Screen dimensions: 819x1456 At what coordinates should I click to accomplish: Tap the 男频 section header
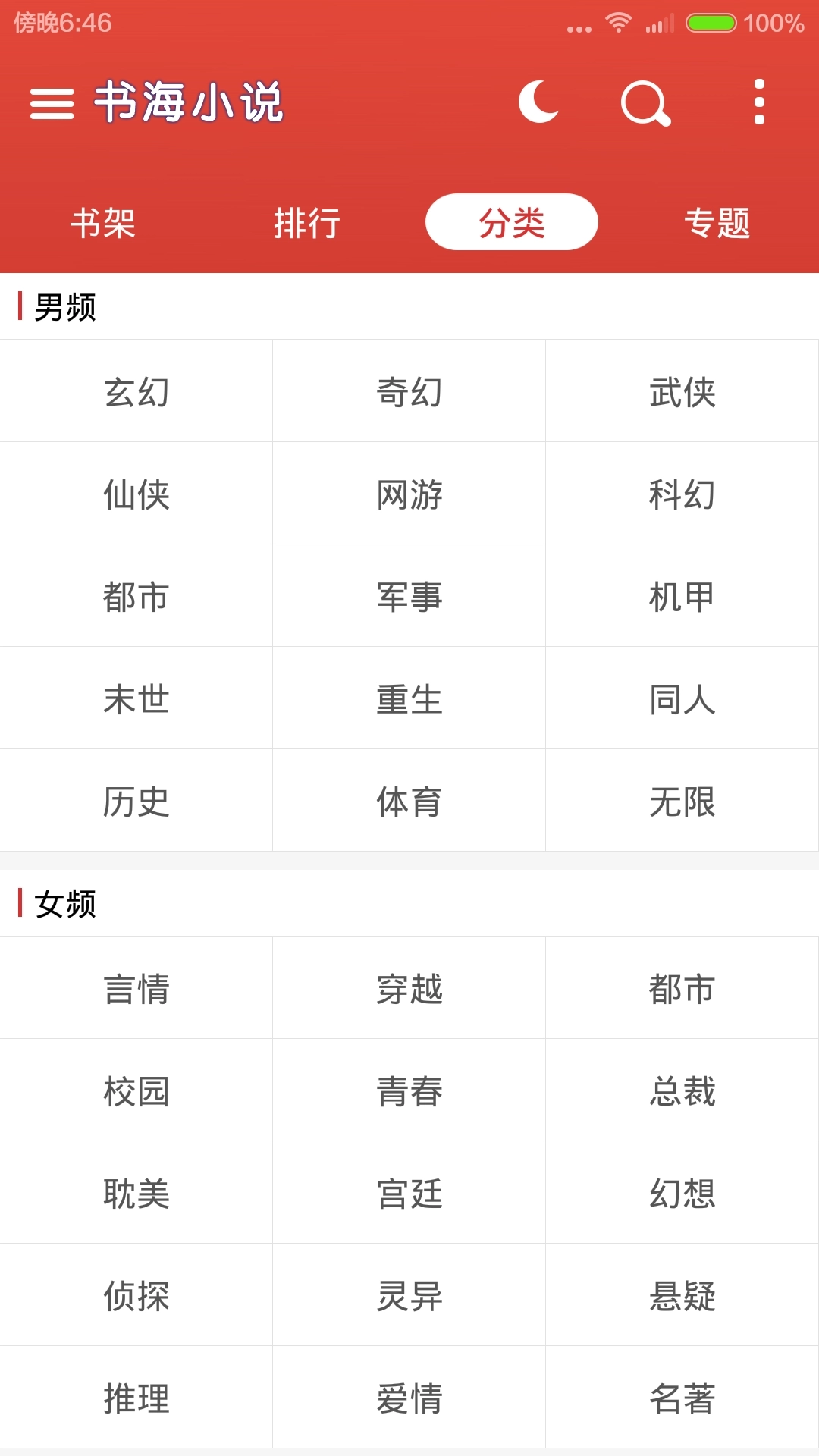pyautogui.click(x=64, y=307)
